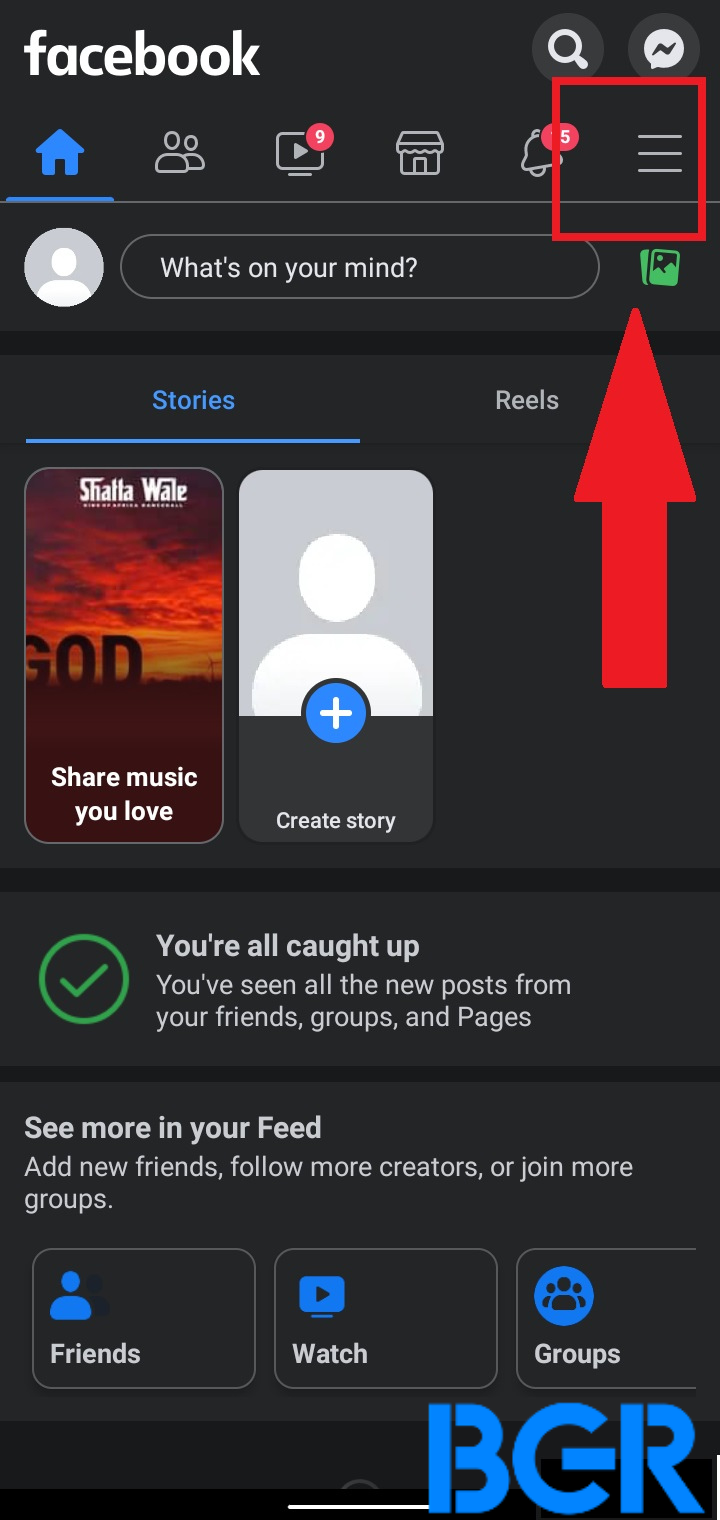This screenshot has height=1520, width=720.
Task: Open the notifications bell
Action: (x=541, y=154)
